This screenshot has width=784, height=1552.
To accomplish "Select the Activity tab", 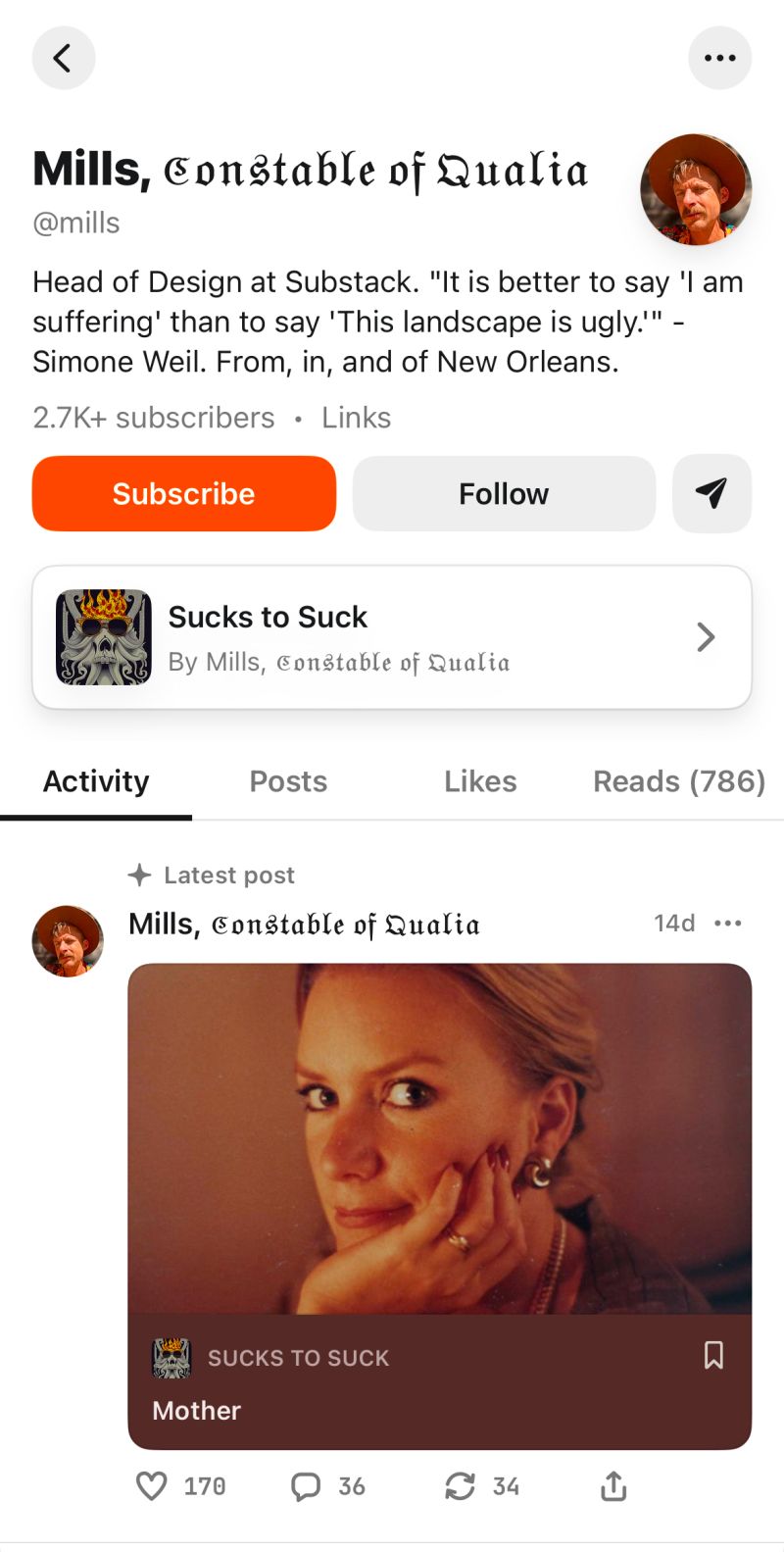I will click(x=96, y=781).
